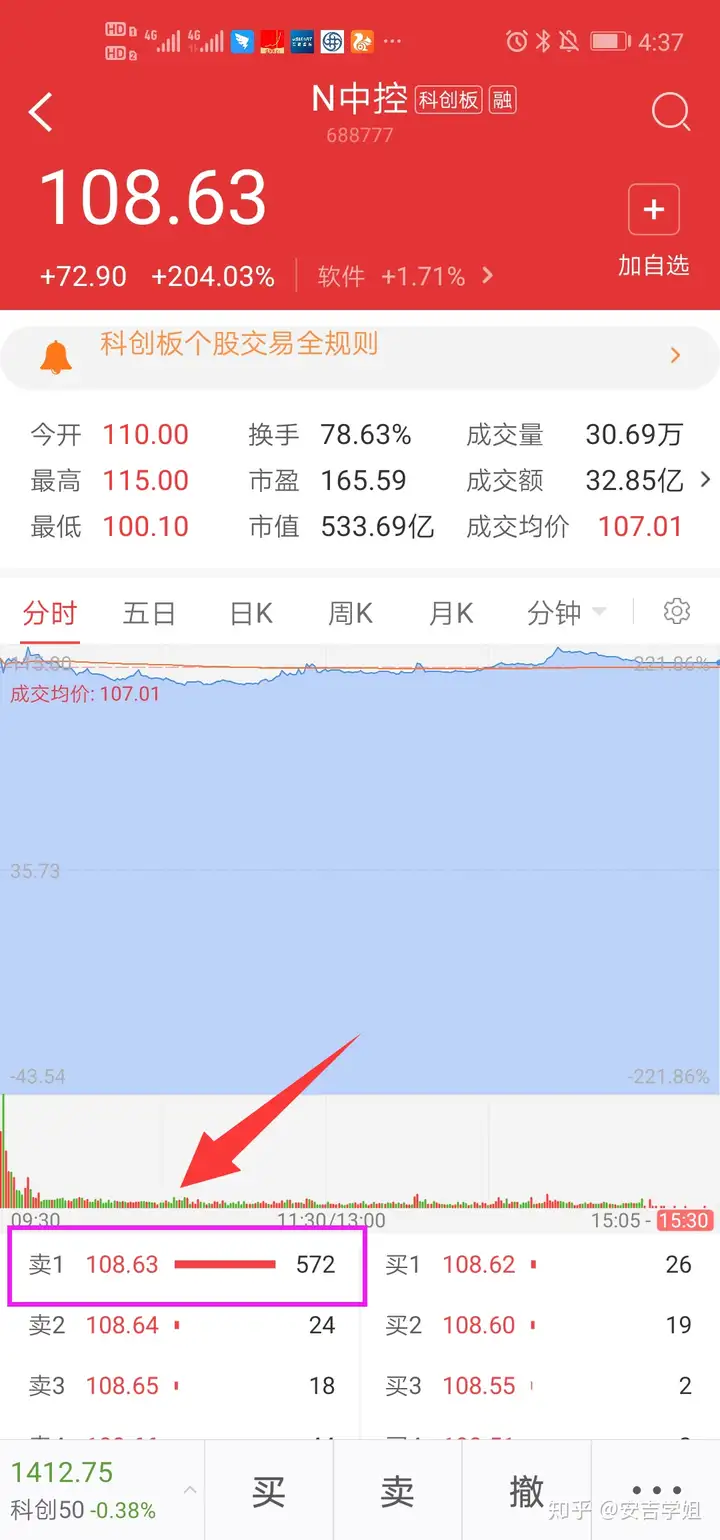Tap the 买 buy button
Viewport: 720px width, 1540px height.
(268, 1491)
